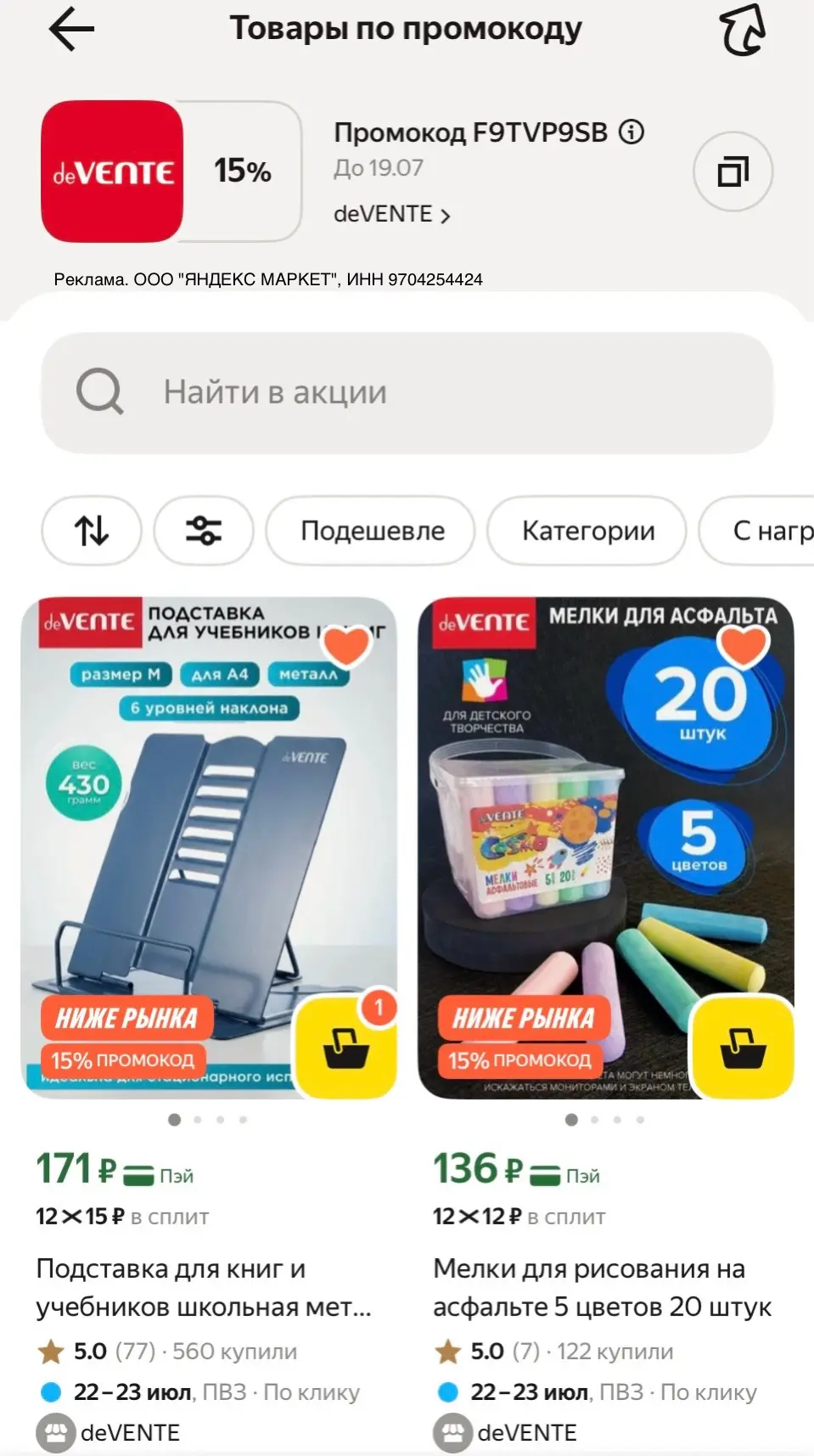Image resolution: width=814 pixels, height=1456 pixels.
Task: Unfavorite the textbook stand heart
Action: click(x=347, y=646)
